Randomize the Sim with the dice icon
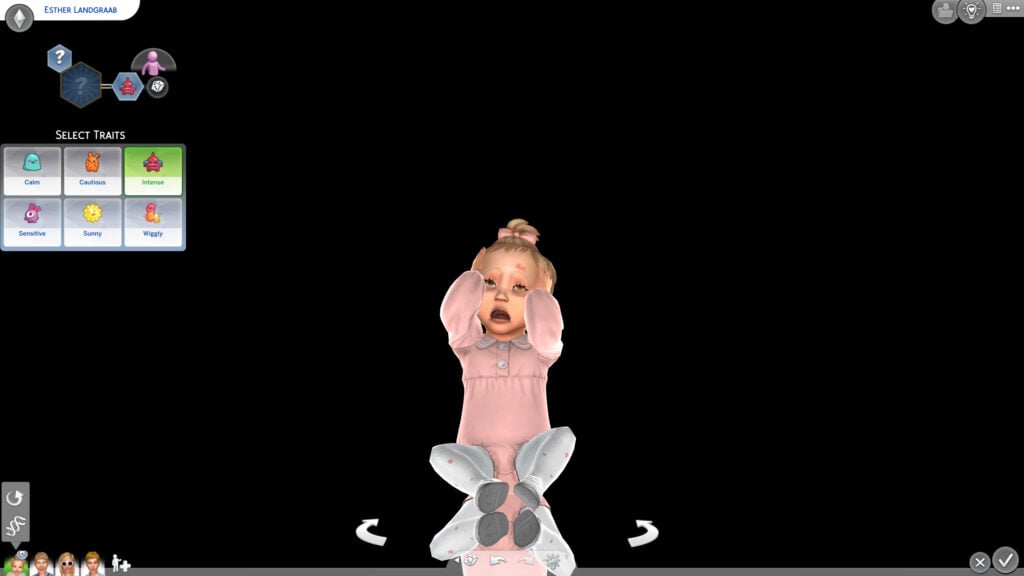The width and height of the screenshot is (1024, 576). click(469, 561)
